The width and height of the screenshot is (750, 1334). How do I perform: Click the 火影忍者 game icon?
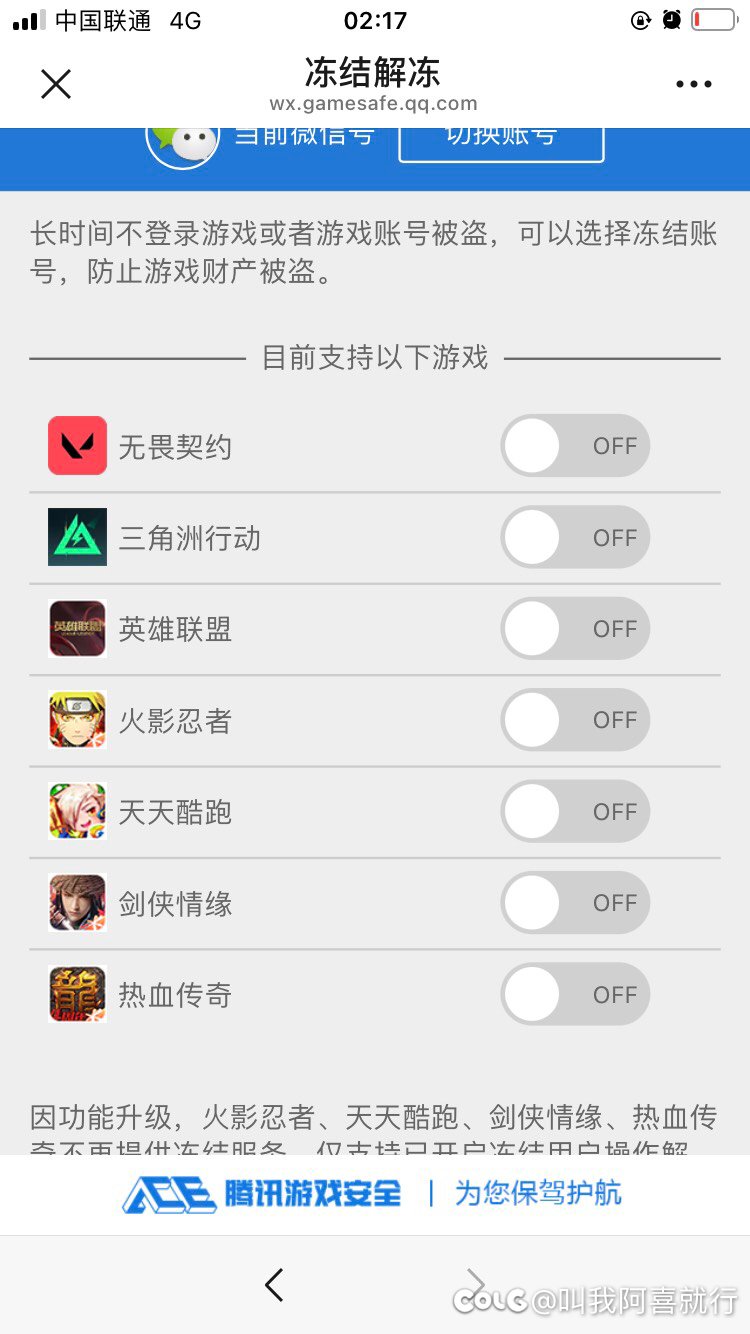coord(77,720)
